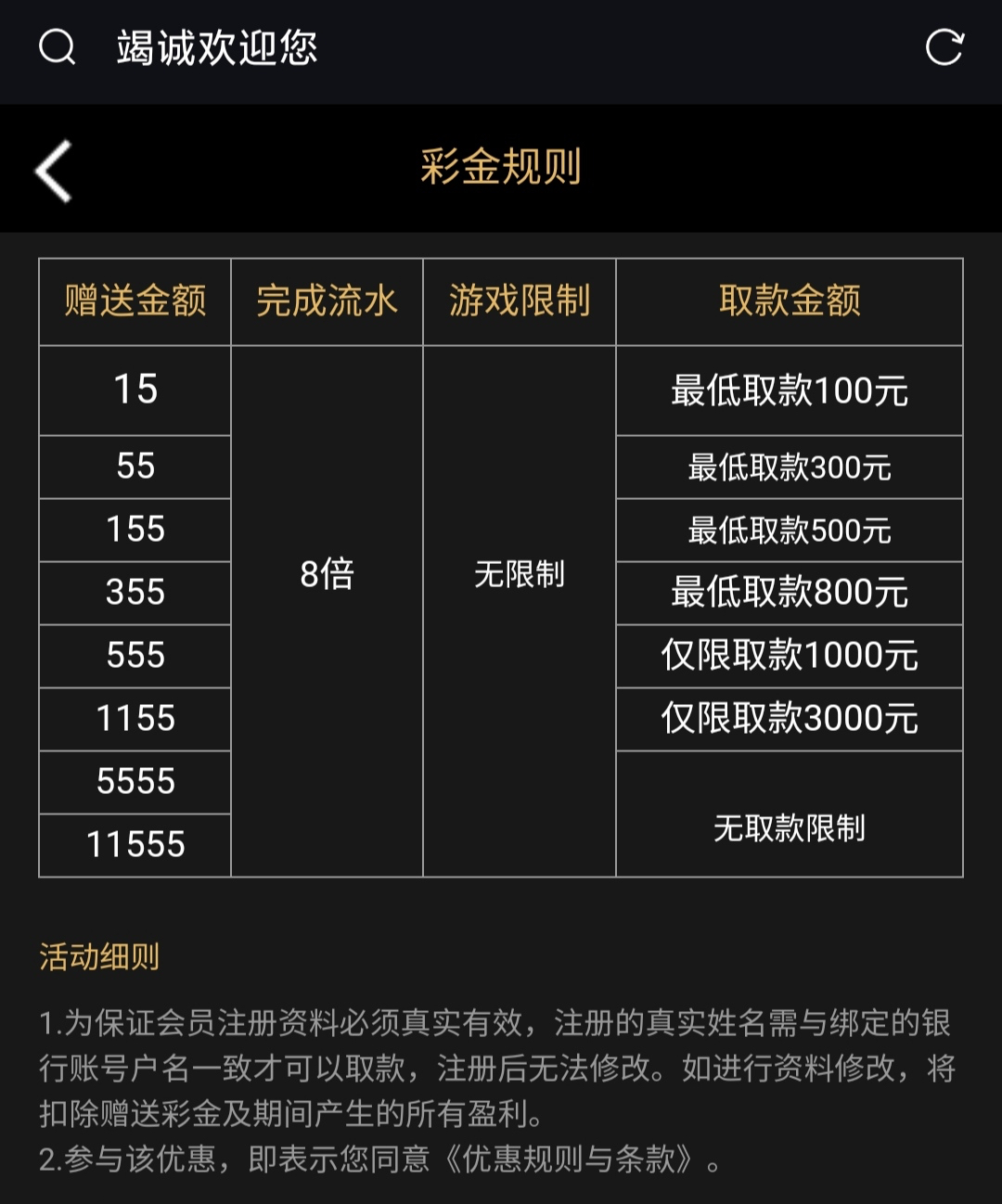Refresh the page with the reload icon
The width and height of the screenshot is (1002, 1204).
(x=944, y=47)
